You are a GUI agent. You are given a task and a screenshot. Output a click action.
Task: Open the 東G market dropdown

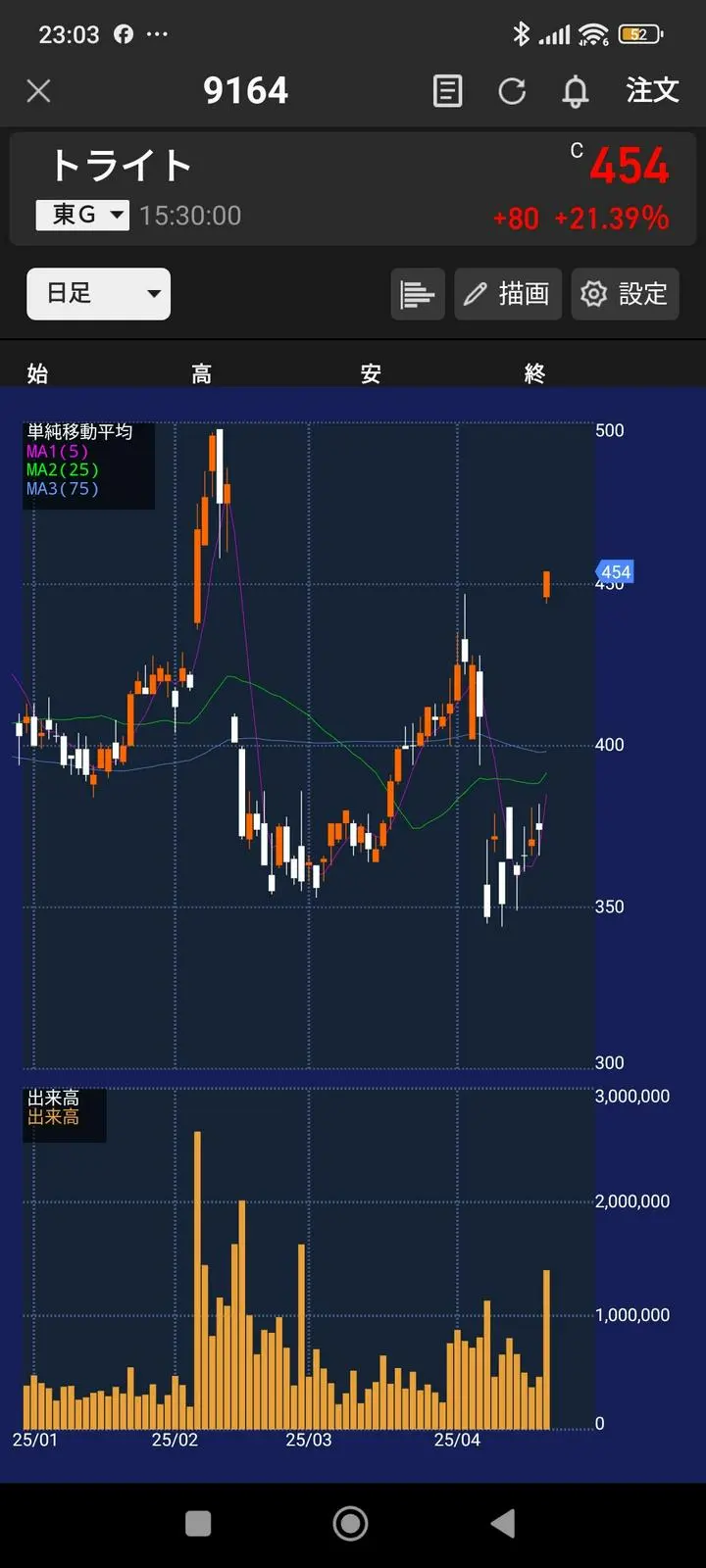[x=82, y=215]
